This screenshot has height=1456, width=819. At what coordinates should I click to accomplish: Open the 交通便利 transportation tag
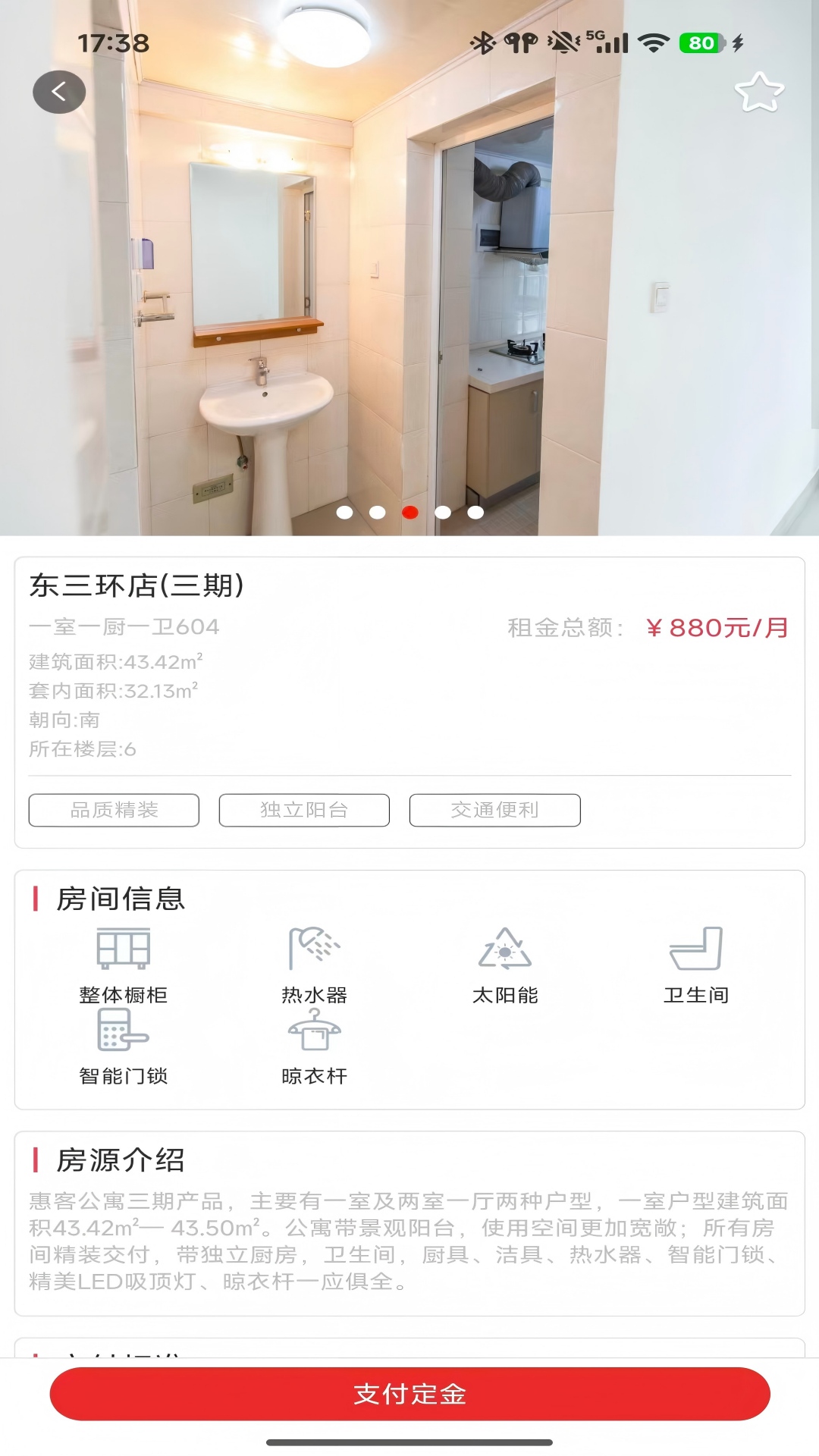point(495,810)
